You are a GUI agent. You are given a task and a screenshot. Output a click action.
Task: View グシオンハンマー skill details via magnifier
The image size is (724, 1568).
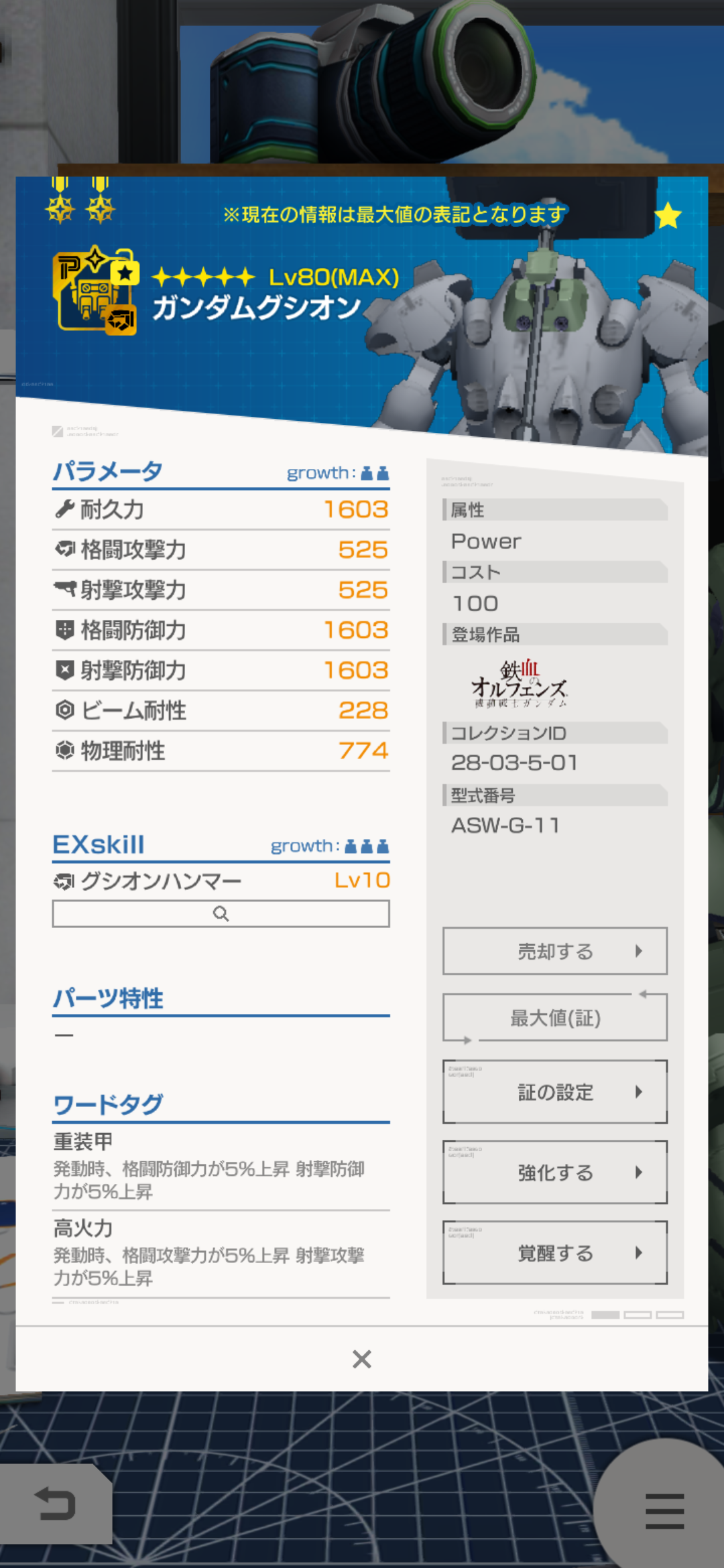click(221, 914)
